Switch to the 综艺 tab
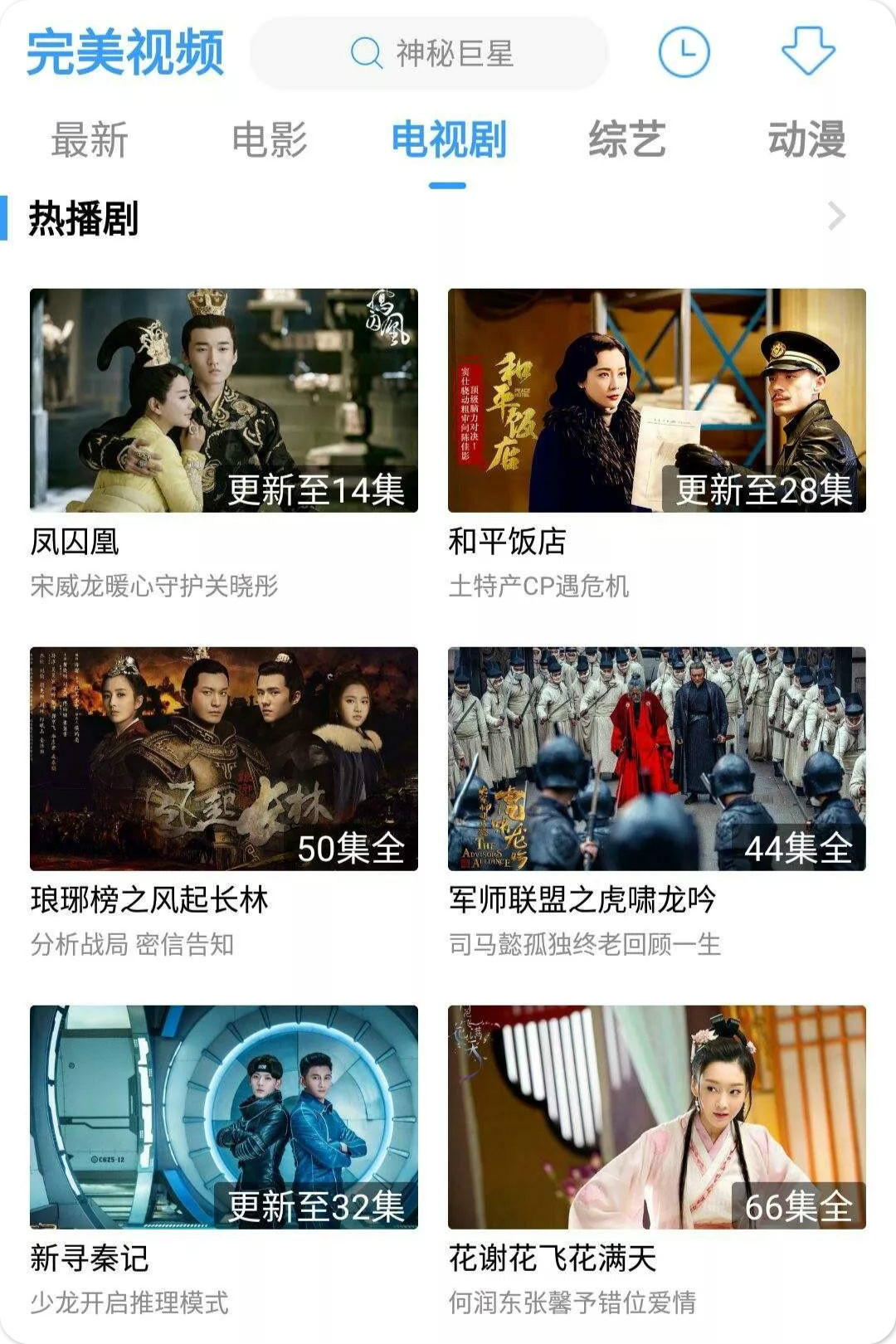Screen dimensions: 896x1344 (629, 139)
